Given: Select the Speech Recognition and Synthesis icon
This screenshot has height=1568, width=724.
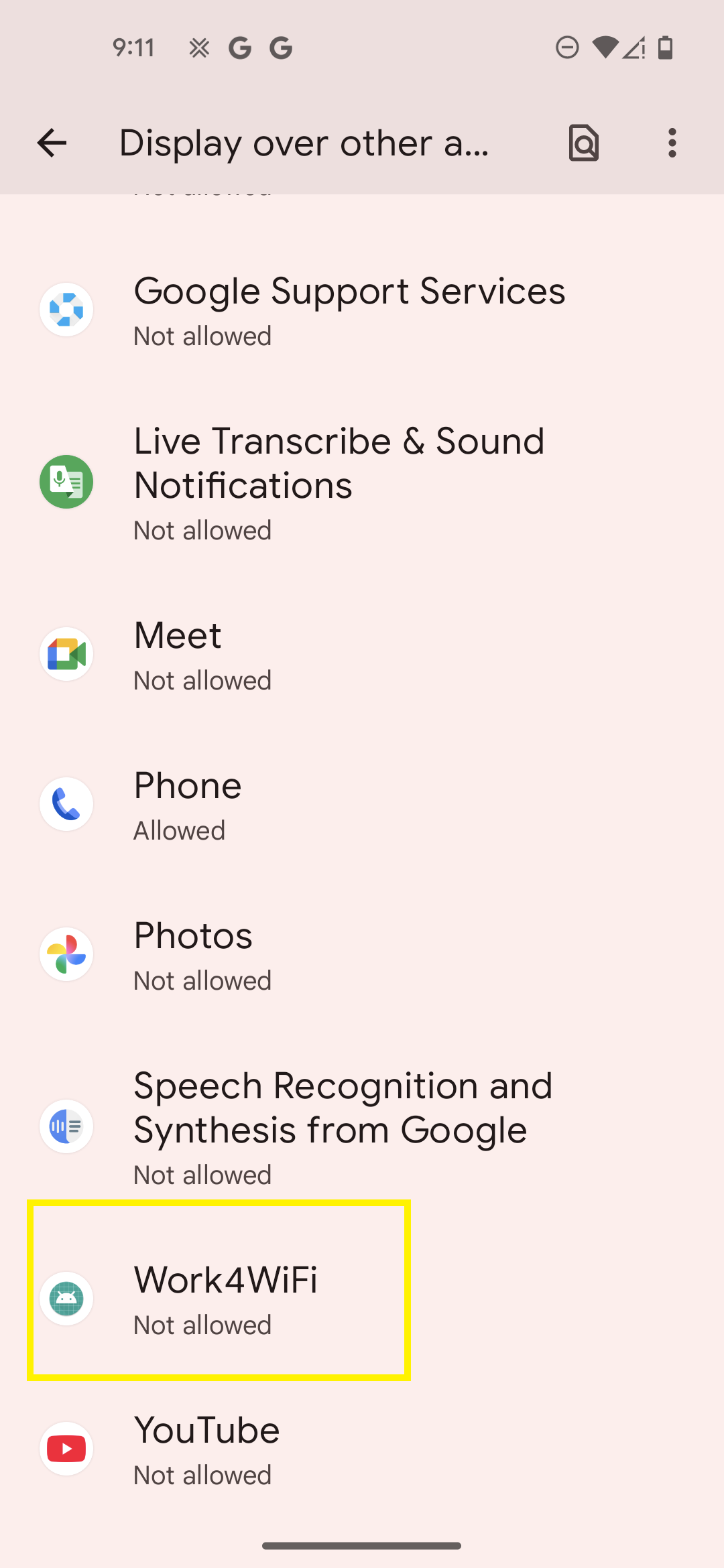Looking at the screenshot, I should click(x=66, y=1126).
